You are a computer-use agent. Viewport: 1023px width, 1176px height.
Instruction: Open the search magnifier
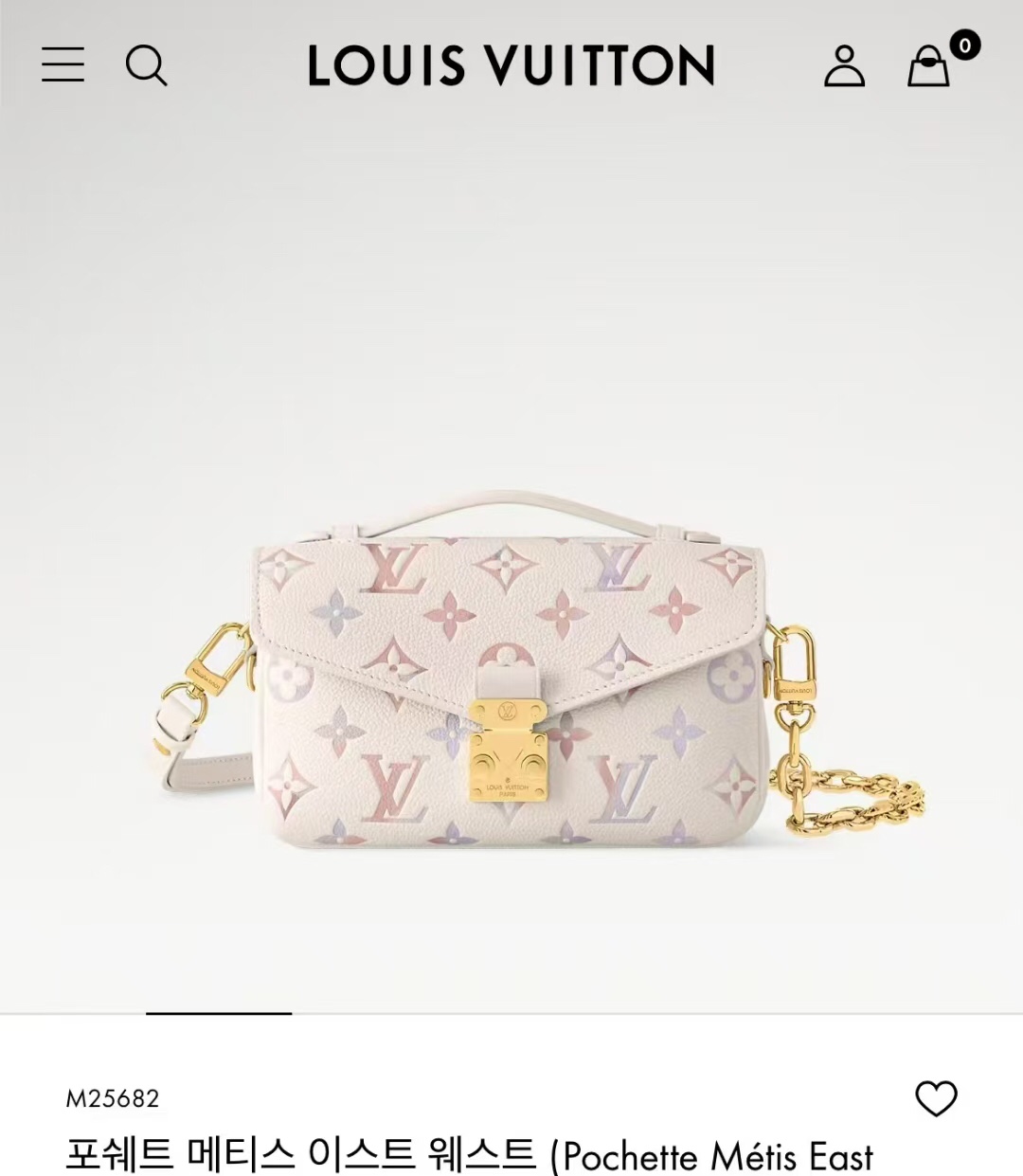(146, 65)
